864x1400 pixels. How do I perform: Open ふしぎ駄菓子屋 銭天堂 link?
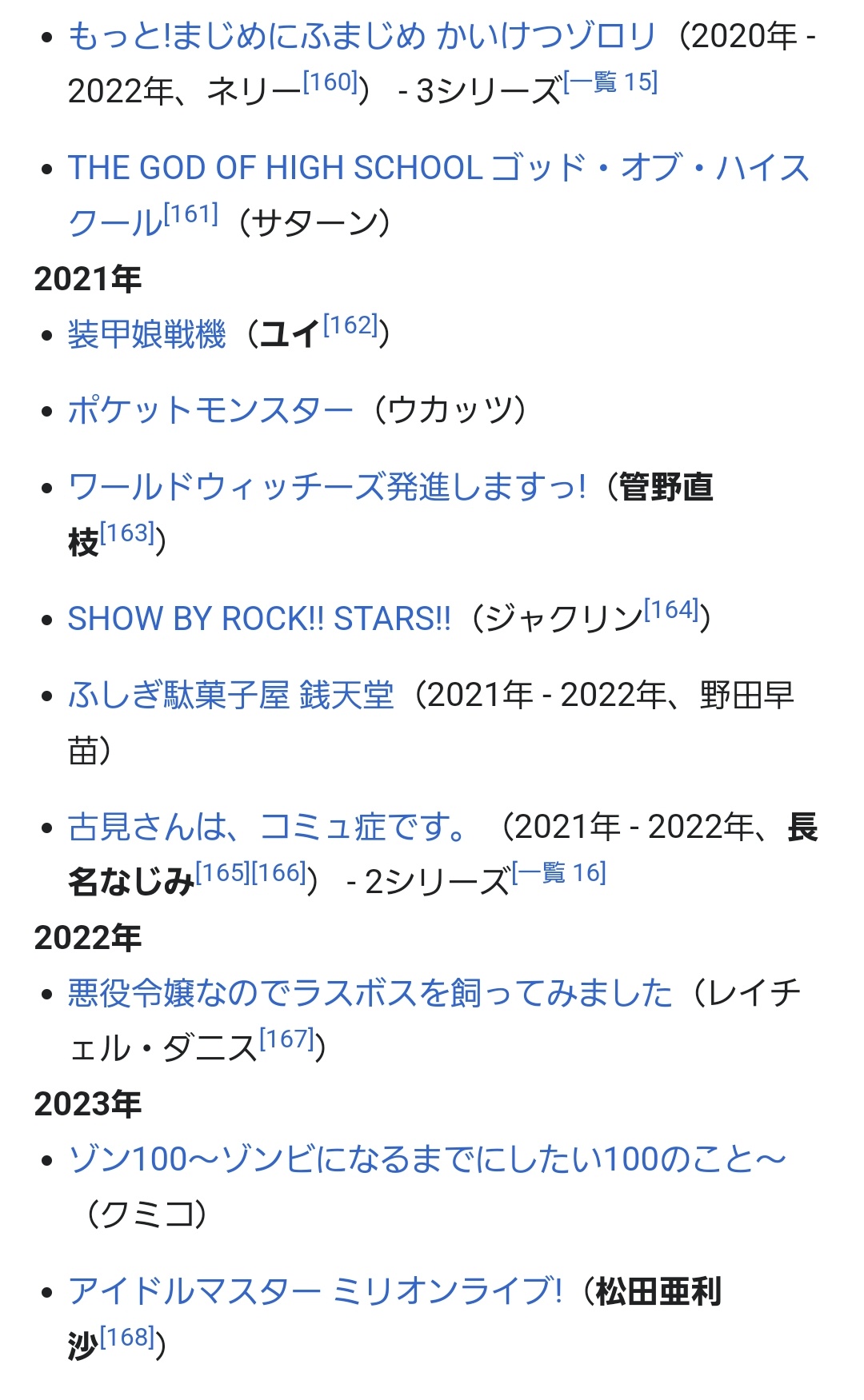230,696
